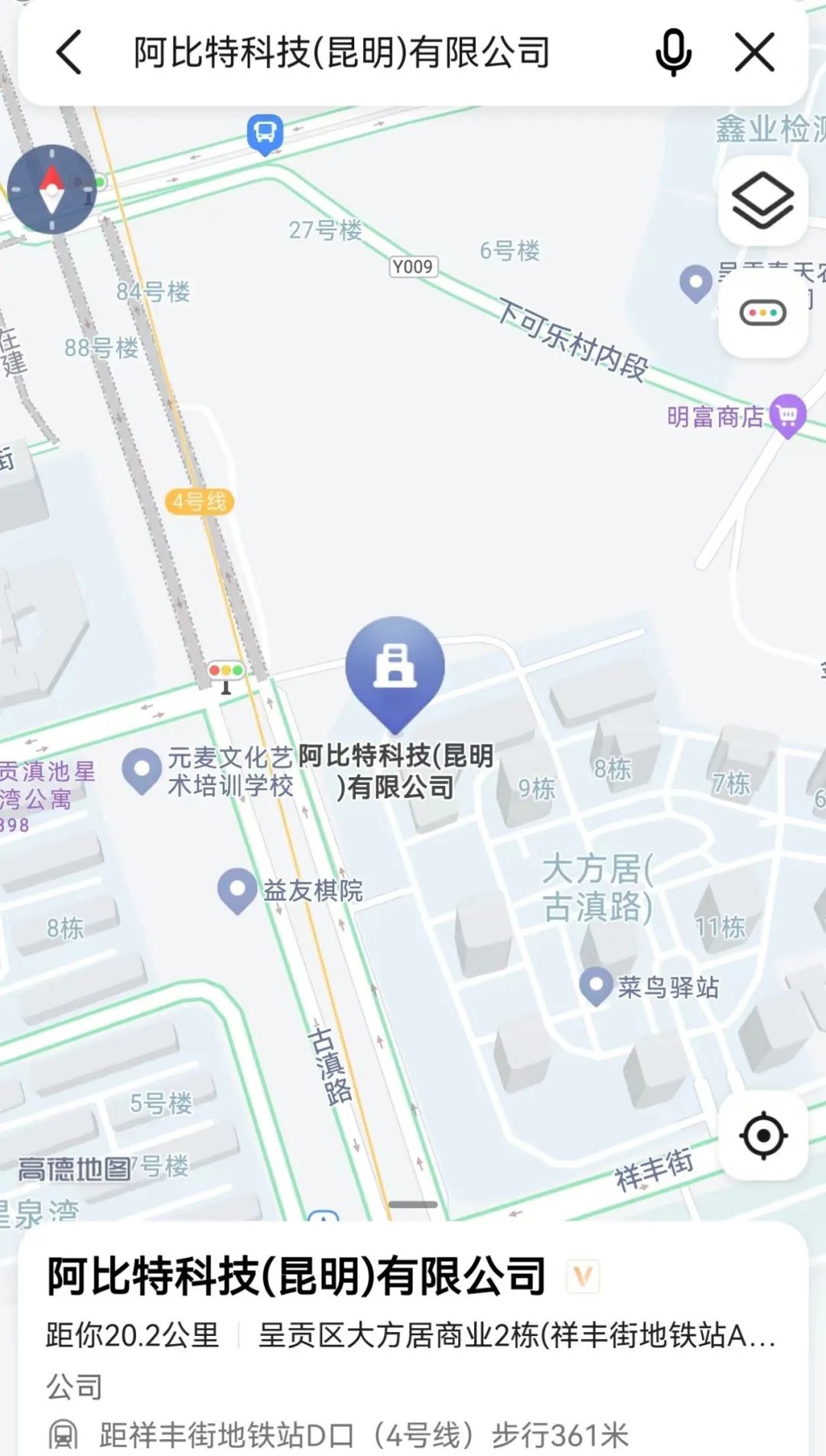The height and width of the screenshot is (1456, 826).
Task: Tap the 益友棋院 map marker
Action: click(x=237, y=890)
